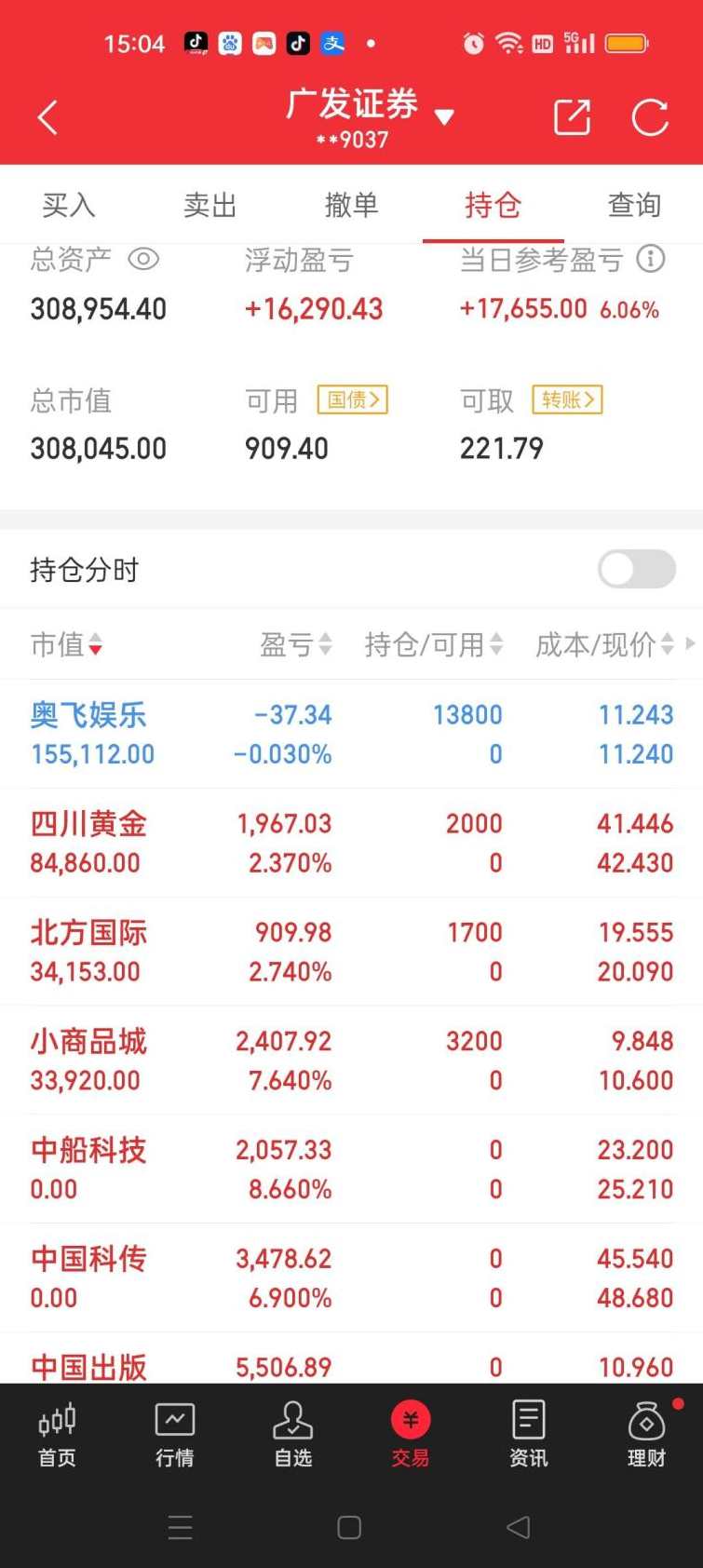Switch to the 卖出 tab
Screen dimensions: 703x1568
click(x=210, y=205)
